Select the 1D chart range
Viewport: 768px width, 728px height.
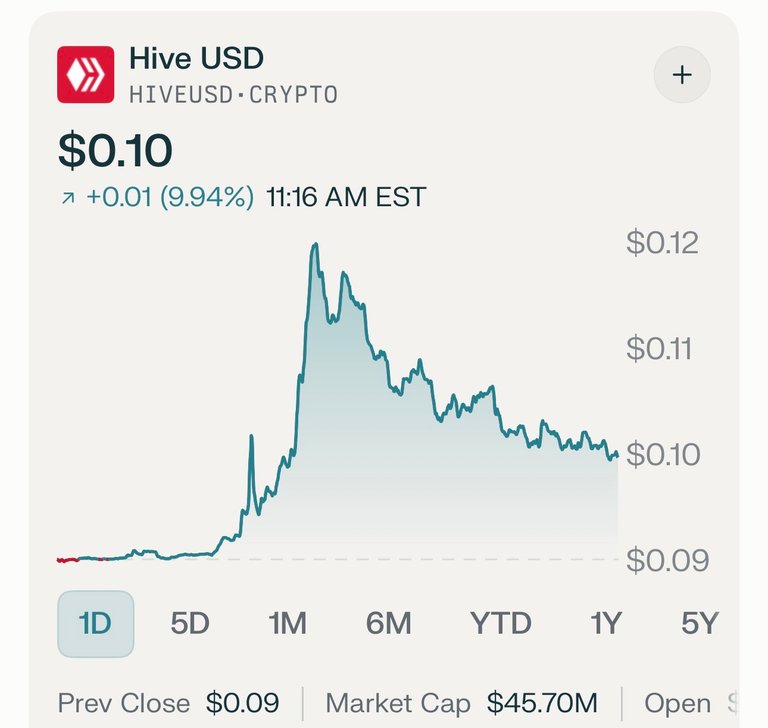95,624
